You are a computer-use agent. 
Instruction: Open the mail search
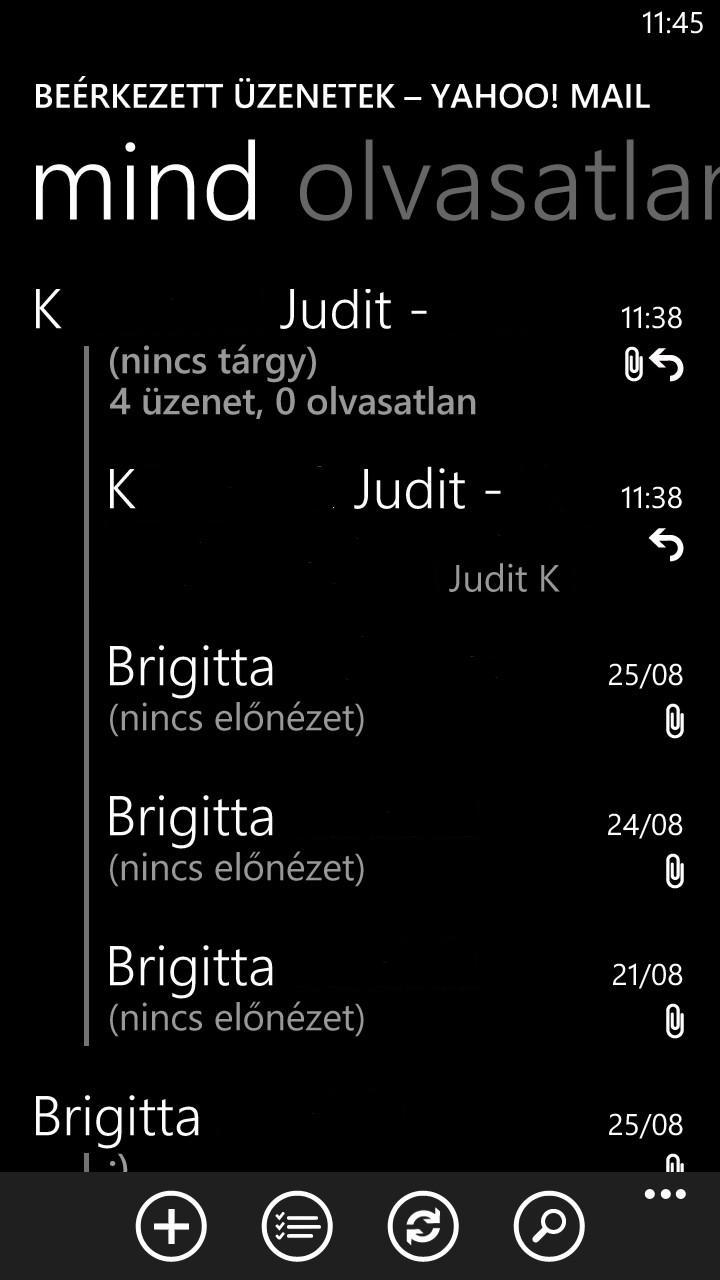[x=549, y=1226]
